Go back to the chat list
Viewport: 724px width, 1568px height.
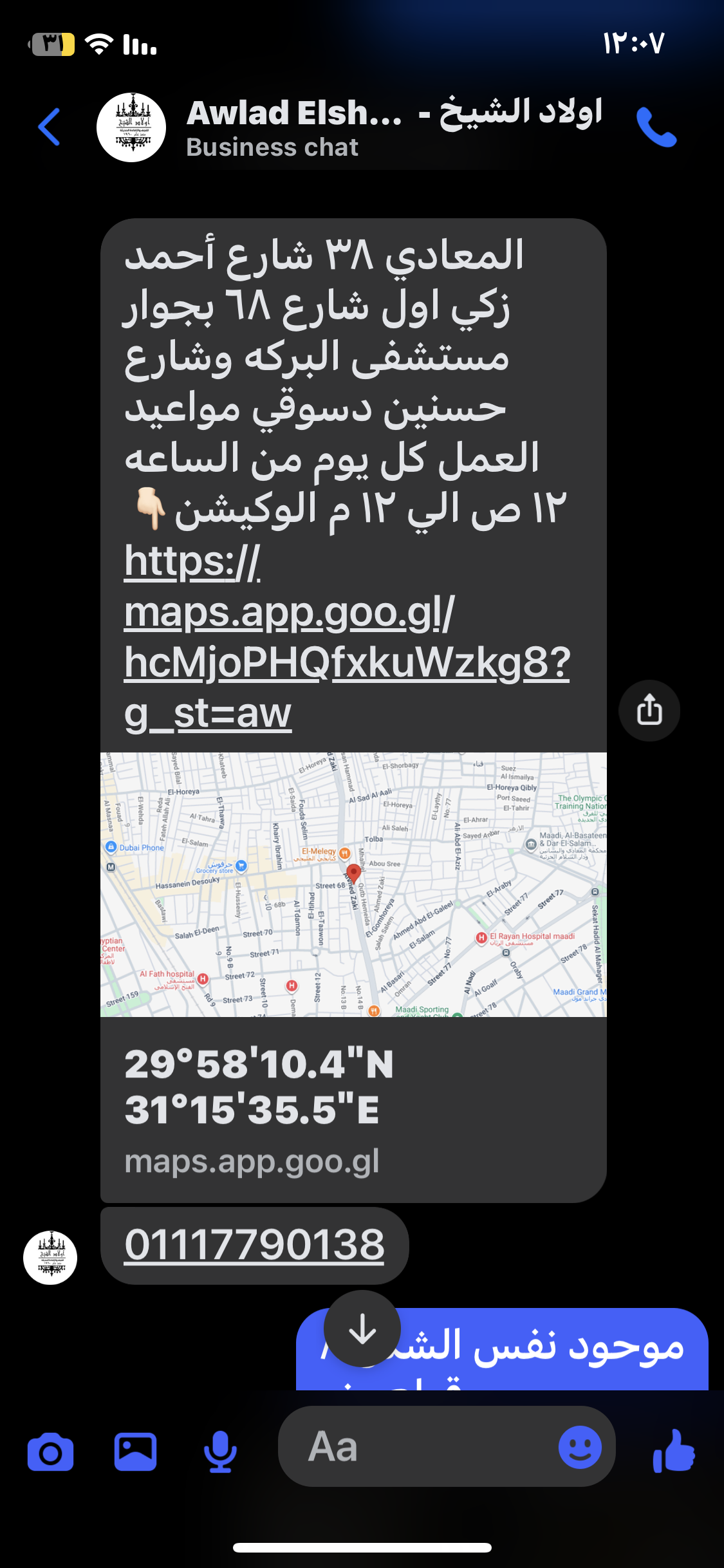[50, 127]
